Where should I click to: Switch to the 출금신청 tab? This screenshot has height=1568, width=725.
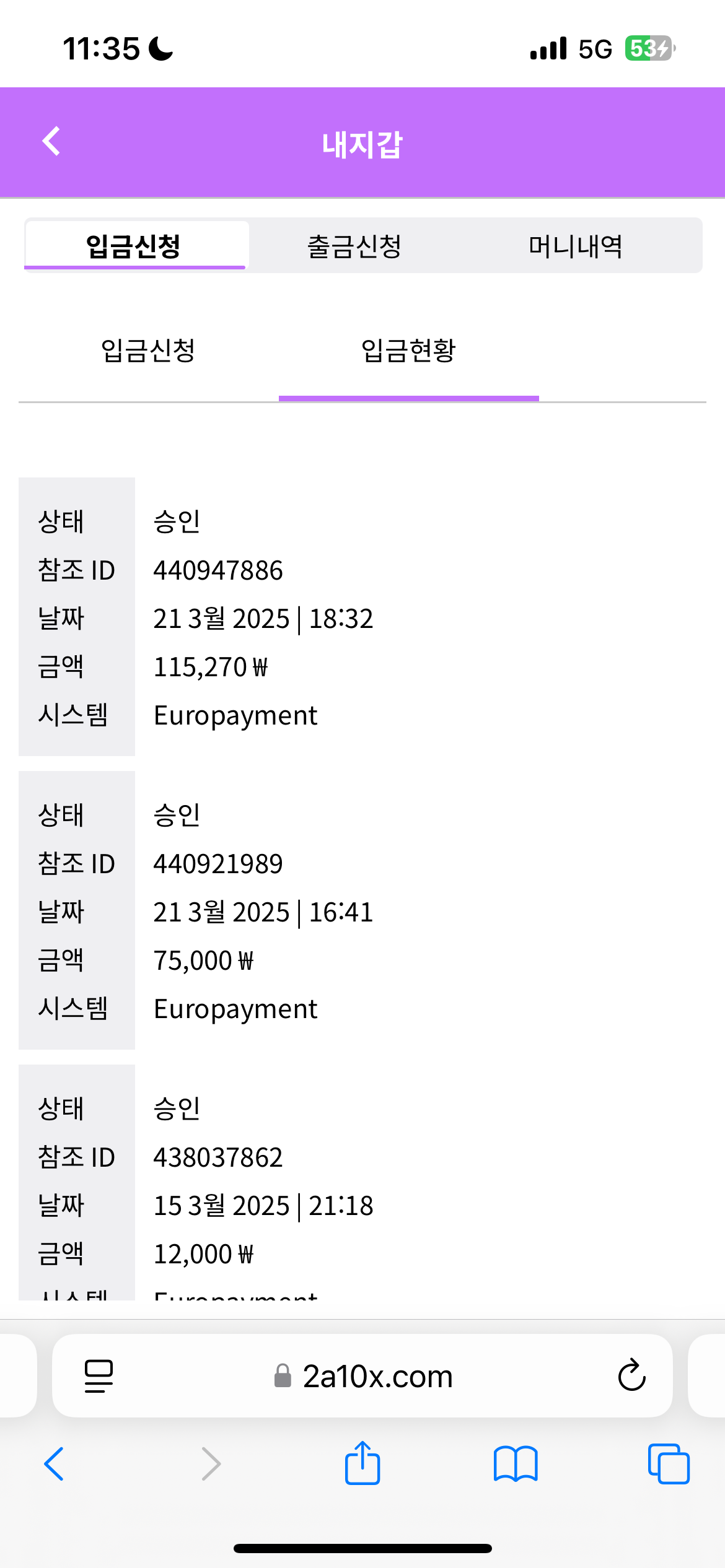354,246
